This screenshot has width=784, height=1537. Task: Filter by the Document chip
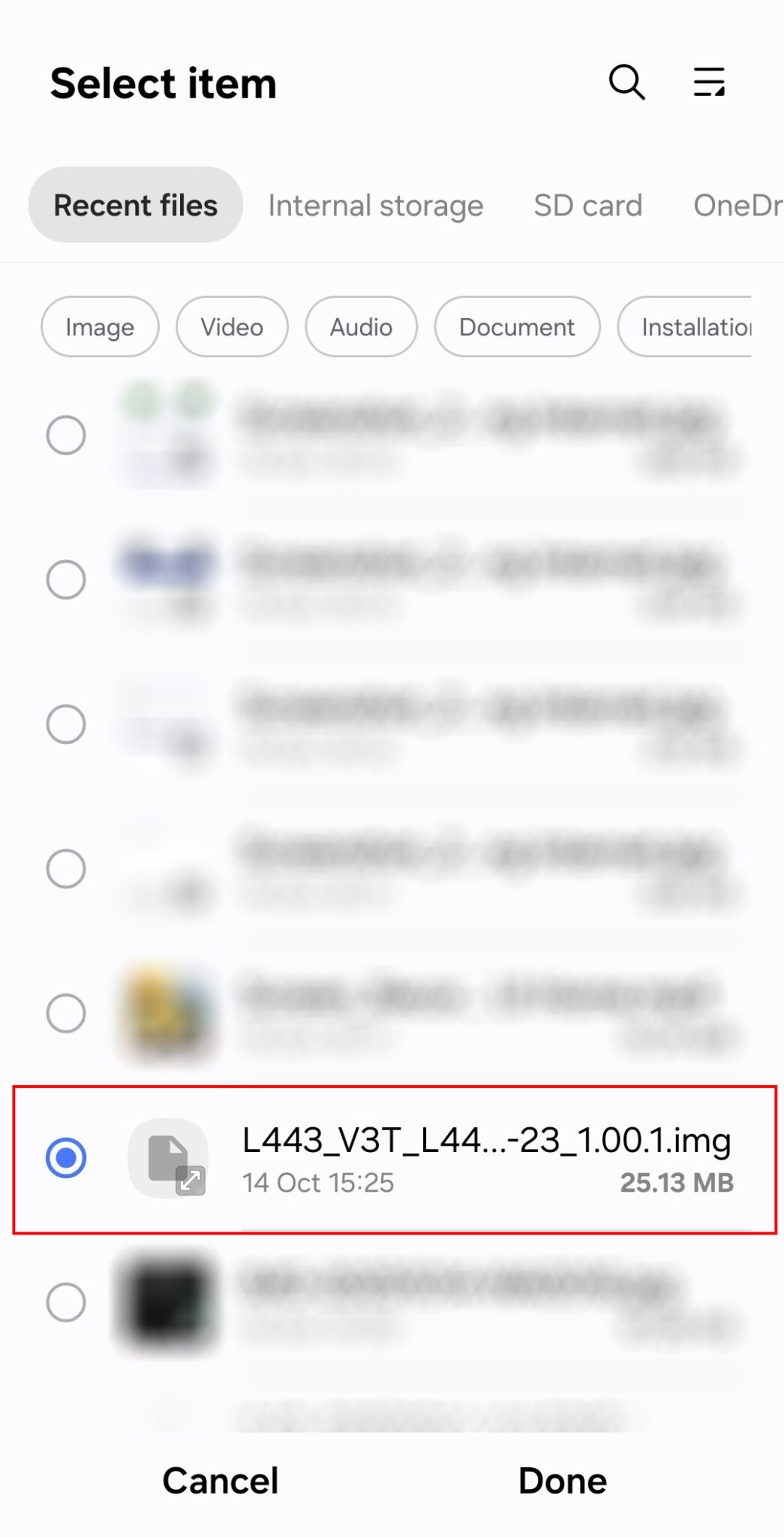[x=517, y=327]
